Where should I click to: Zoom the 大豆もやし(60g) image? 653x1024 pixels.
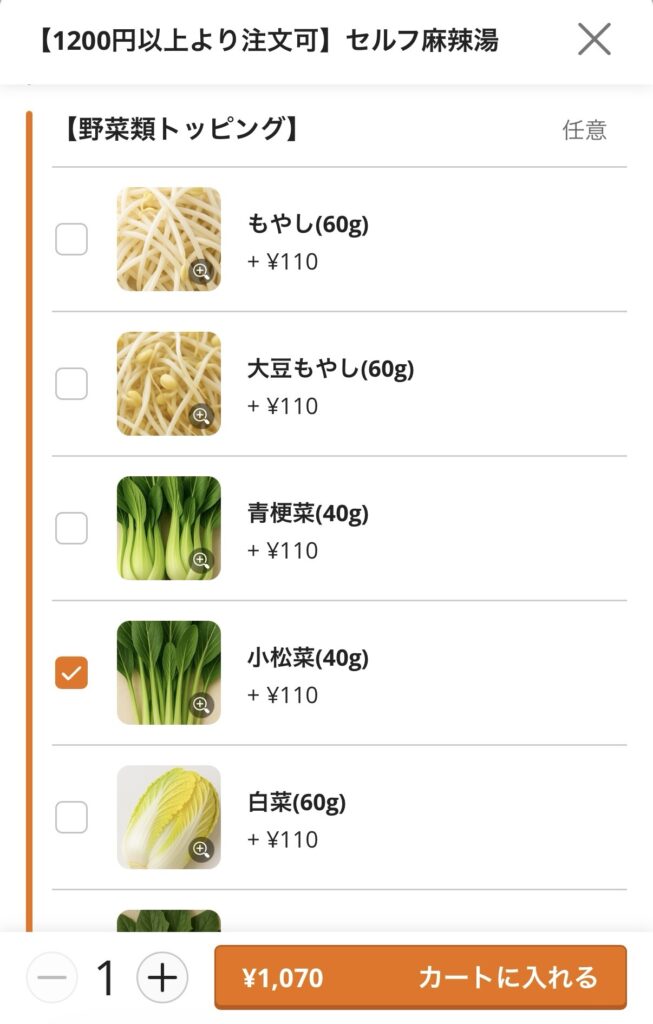pyautogui.click(x=202, y=416)
